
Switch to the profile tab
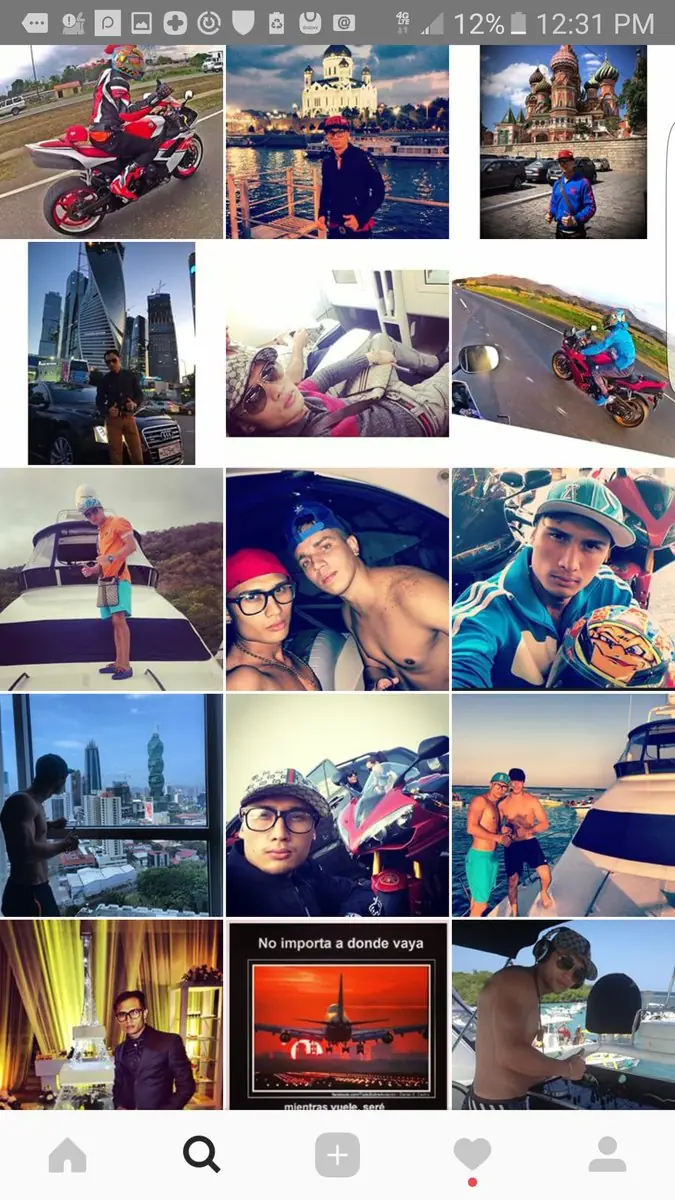[607, 1155]
